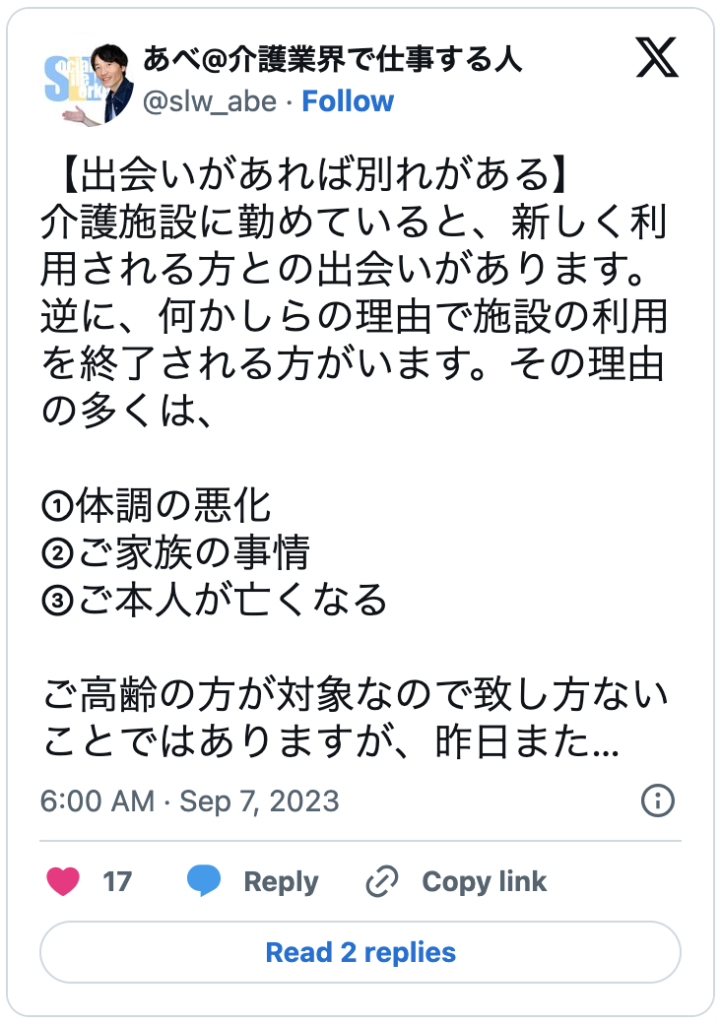
Task: Read 2 replies
Action: (x=360, y=952)
